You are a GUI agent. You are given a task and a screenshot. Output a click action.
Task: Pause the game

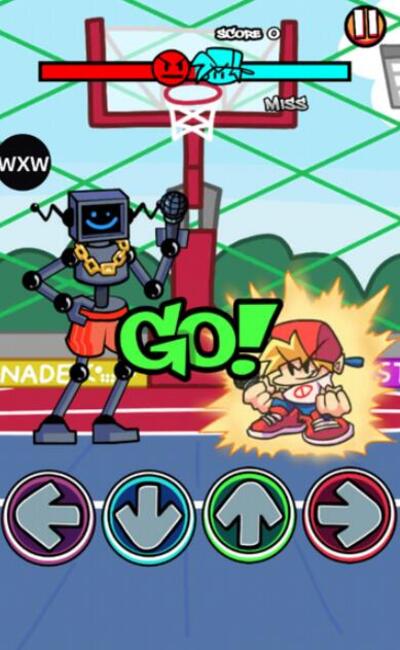(x=366, y=25)
